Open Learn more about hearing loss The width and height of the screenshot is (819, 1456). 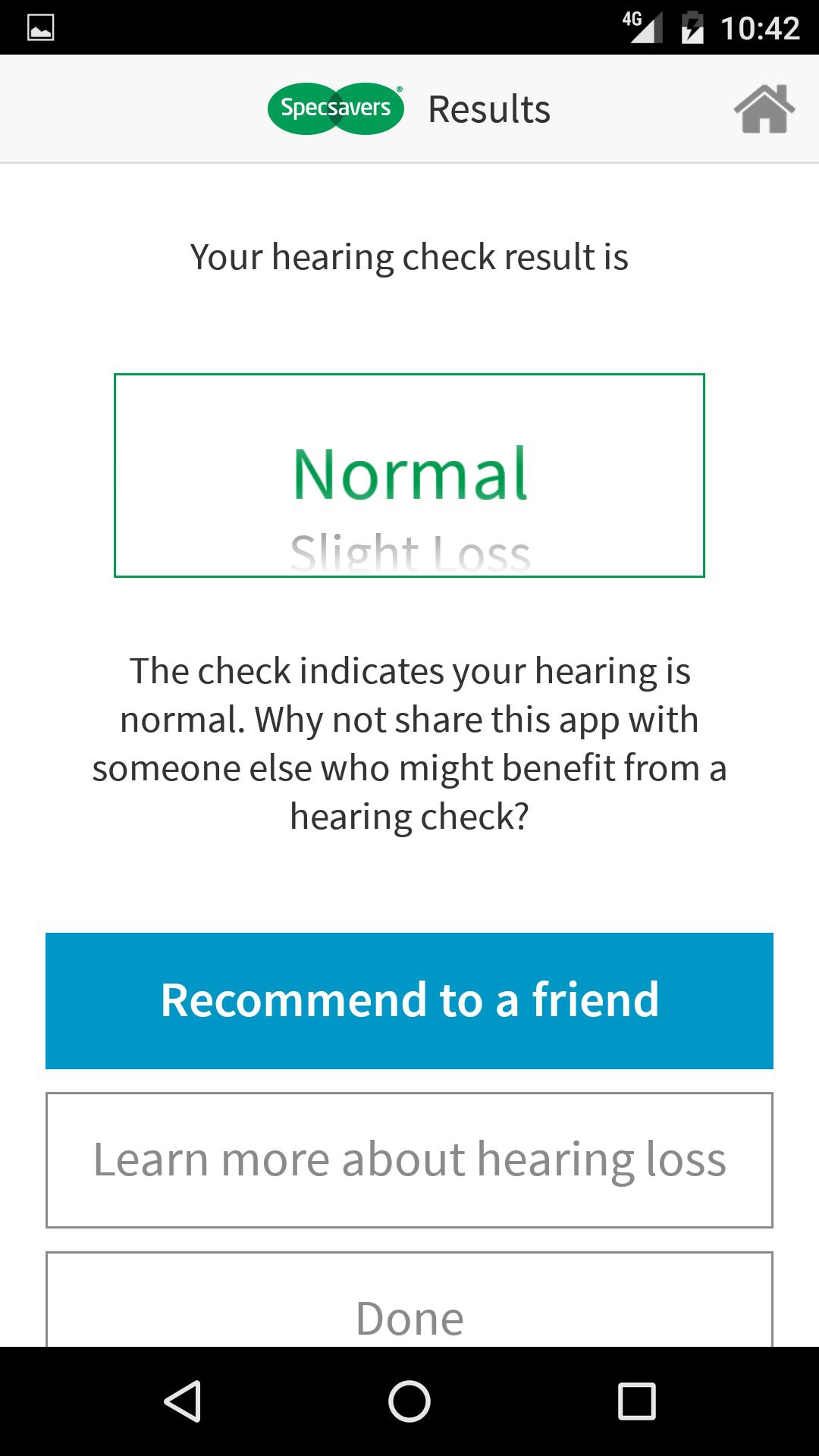click(x=409, y=1158)
